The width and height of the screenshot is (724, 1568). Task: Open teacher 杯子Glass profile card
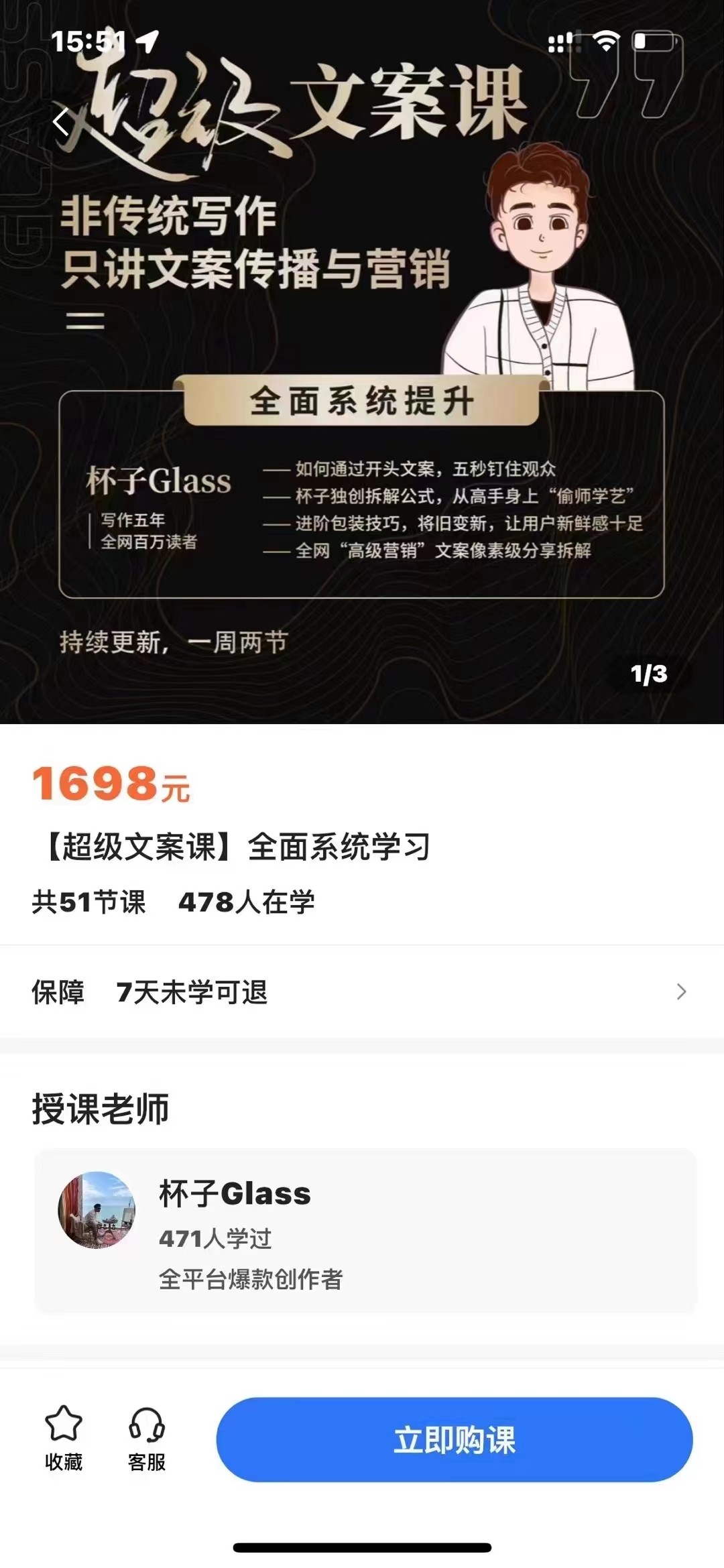[x=365, y=1230]
